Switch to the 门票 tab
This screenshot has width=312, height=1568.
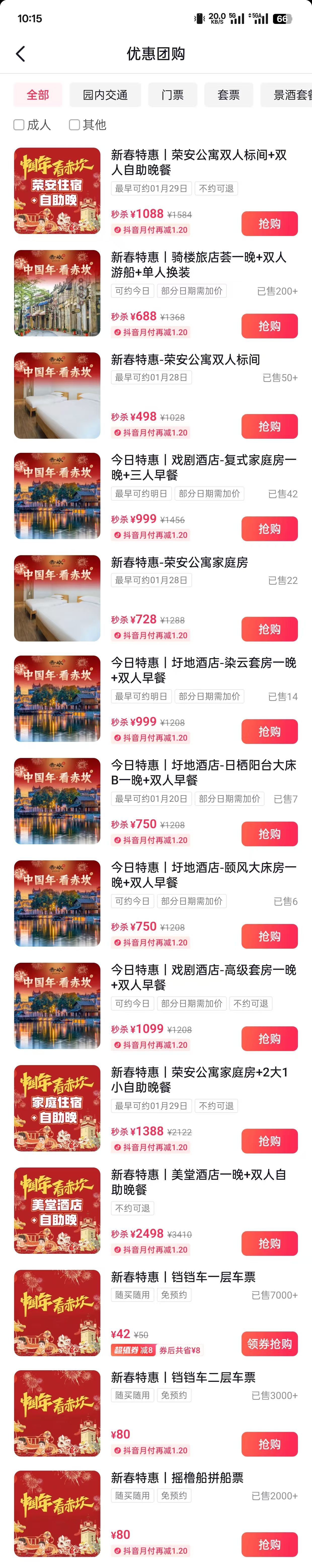172,95
